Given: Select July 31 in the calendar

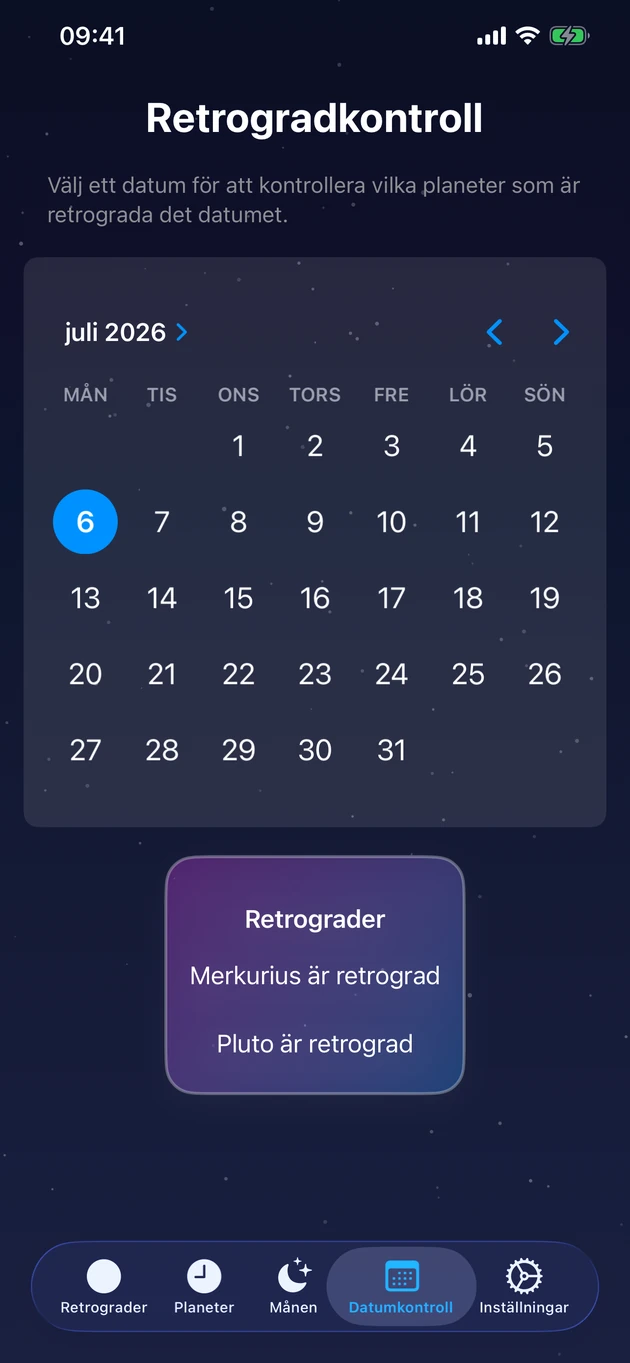Looking at the screenshot, I should click(x=391, y=750).
